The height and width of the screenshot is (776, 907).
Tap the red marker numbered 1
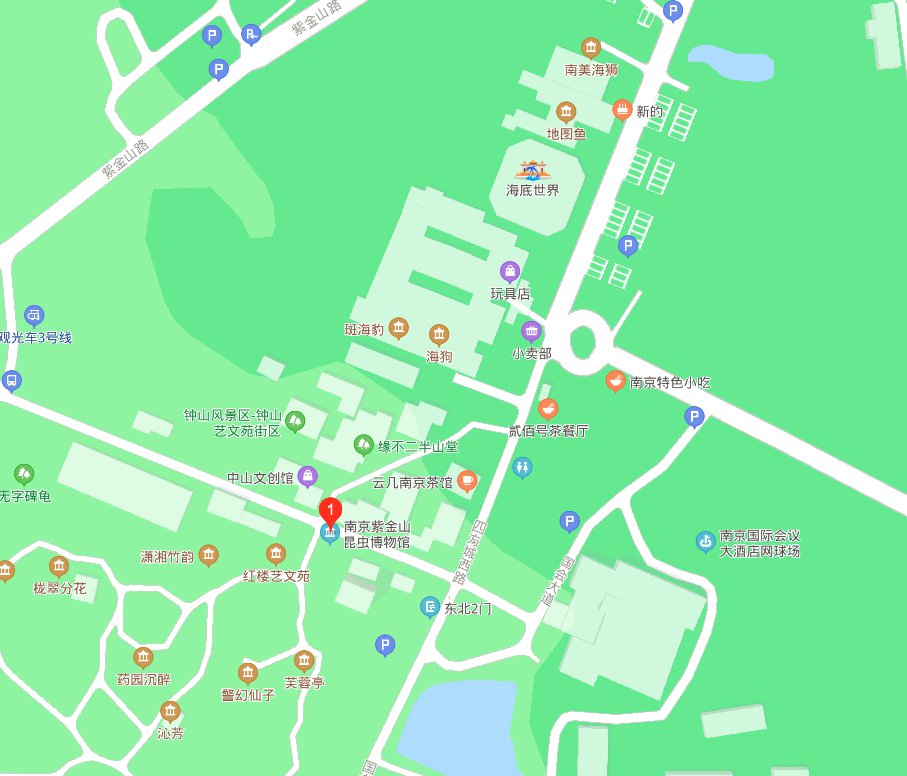(x=330, y=510)
